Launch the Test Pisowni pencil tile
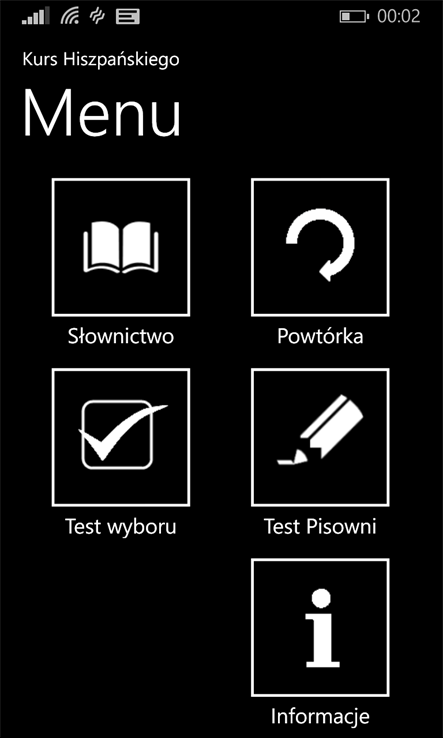This screenshot has width=443, height=738. (x=320, y=437)
